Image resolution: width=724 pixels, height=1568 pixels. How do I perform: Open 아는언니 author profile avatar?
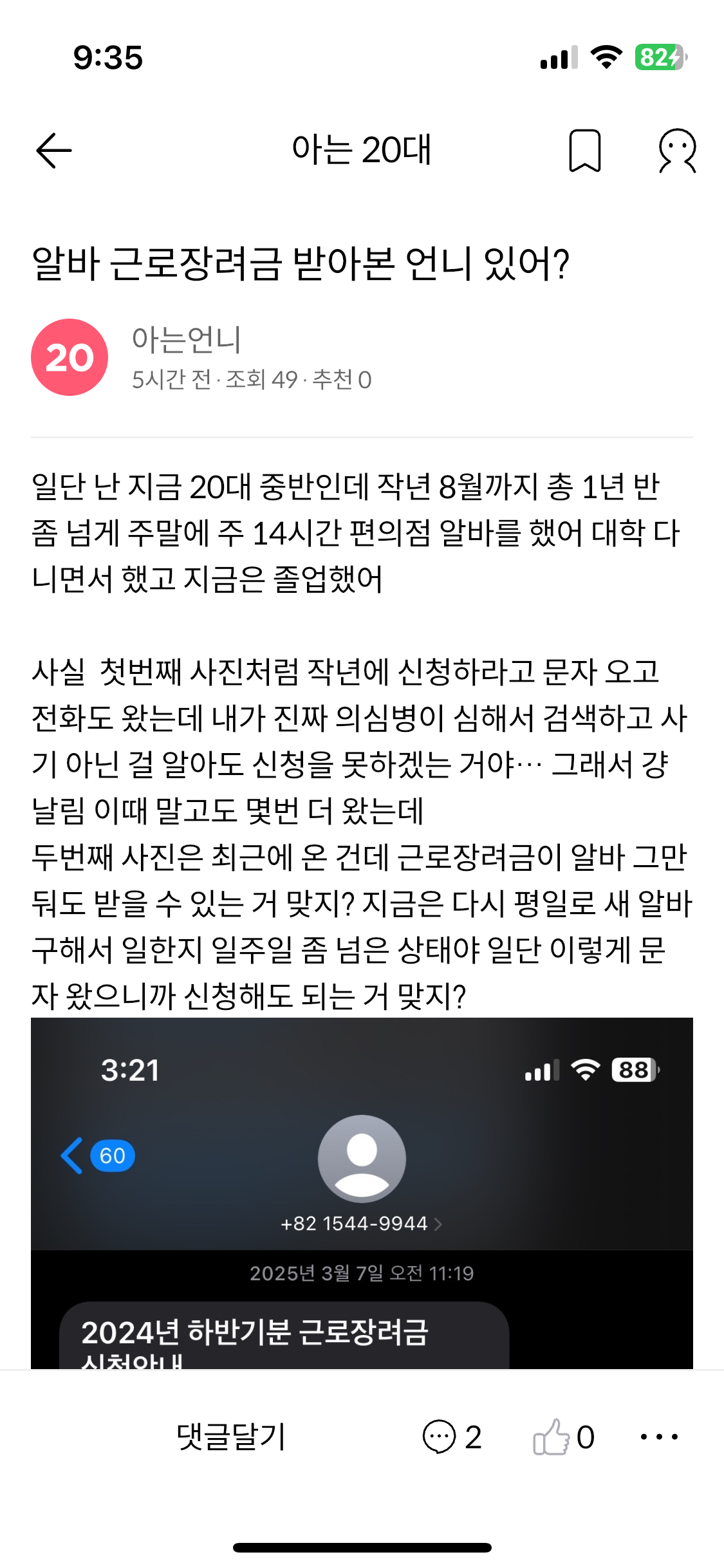point(70,357)
